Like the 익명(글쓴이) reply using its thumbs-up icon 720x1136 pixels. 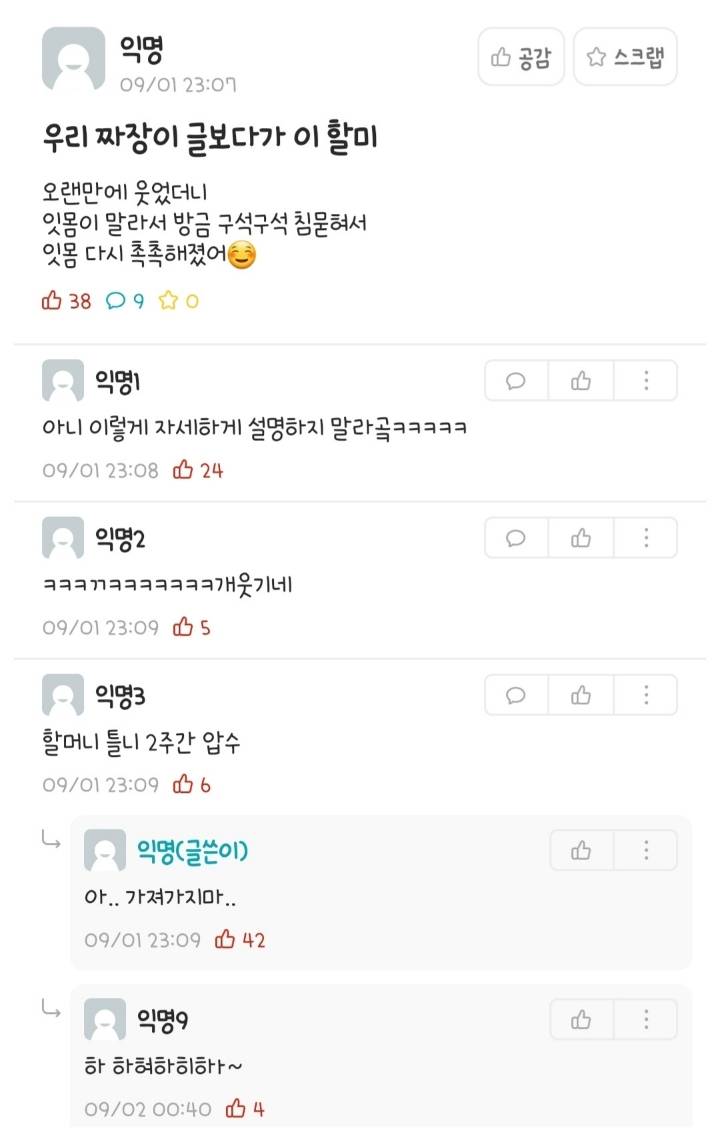(x=580, y=851)
